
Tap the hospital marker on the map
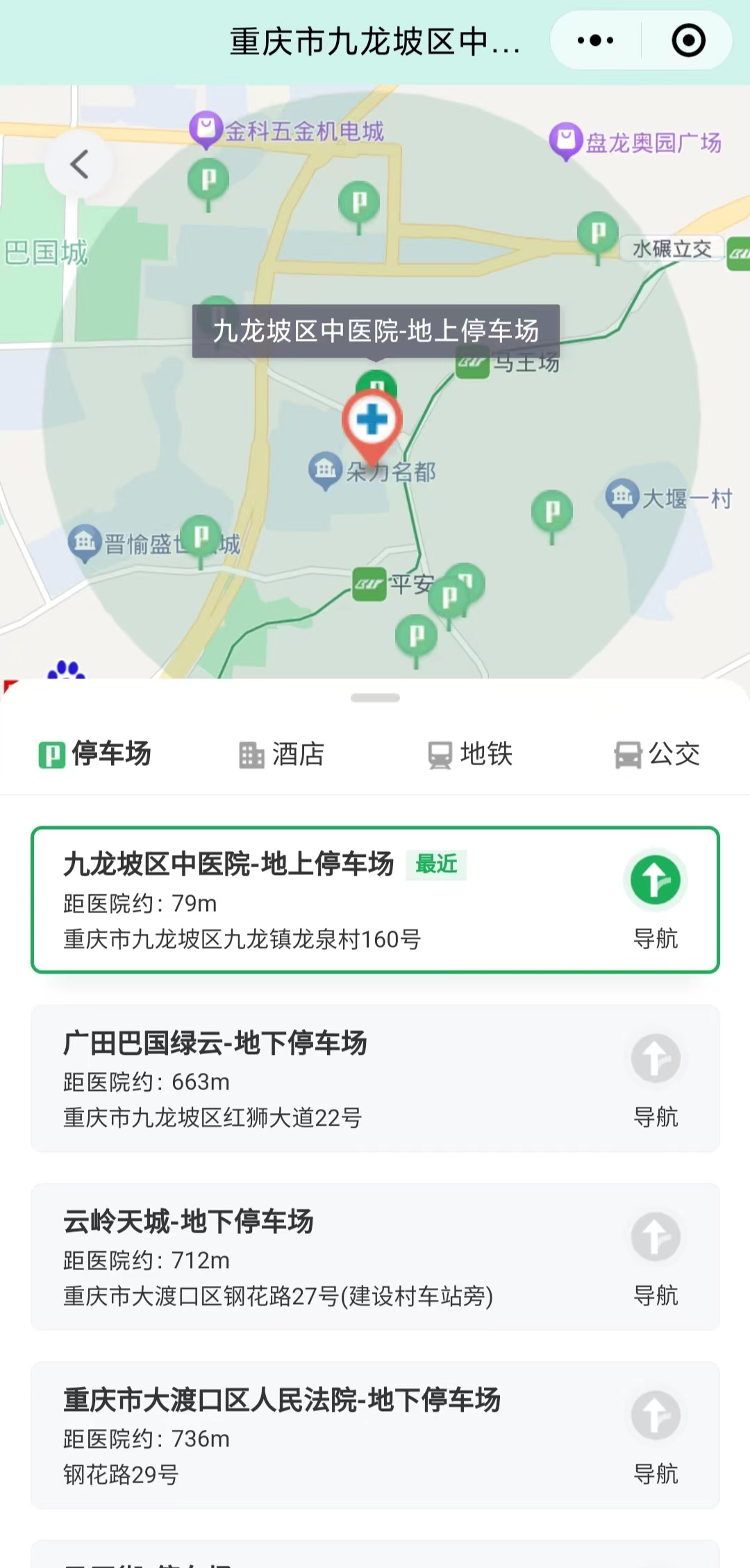pos(372,421)
